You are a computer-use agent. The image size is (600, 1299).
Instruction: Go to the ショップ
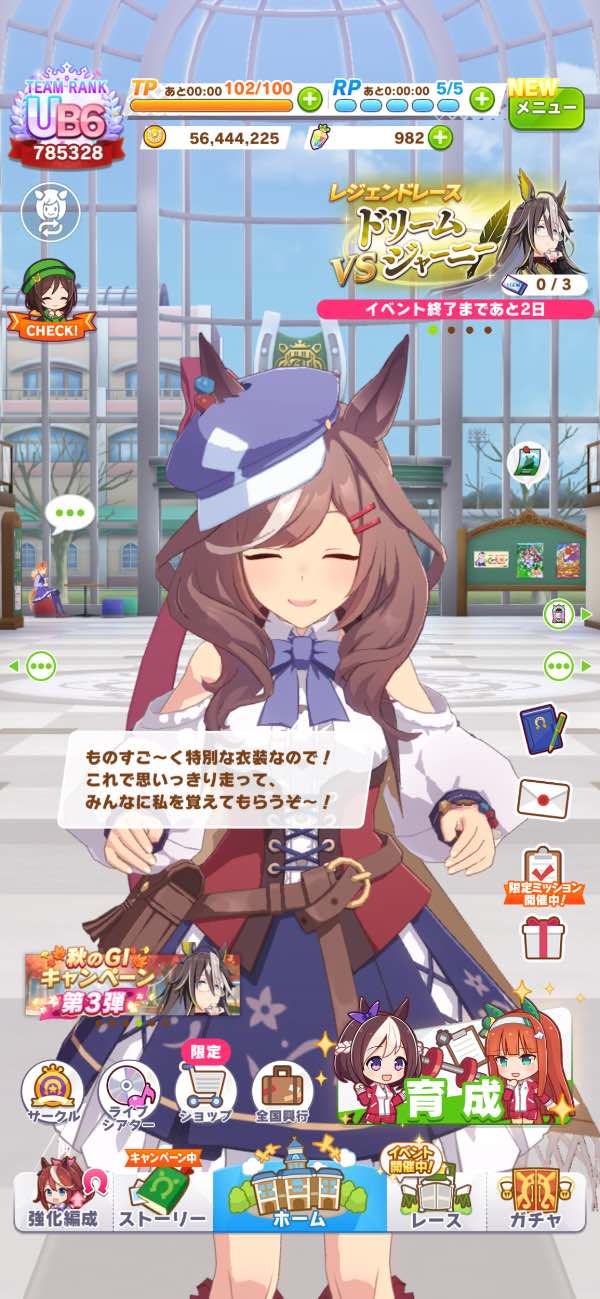pos(205,1092)
